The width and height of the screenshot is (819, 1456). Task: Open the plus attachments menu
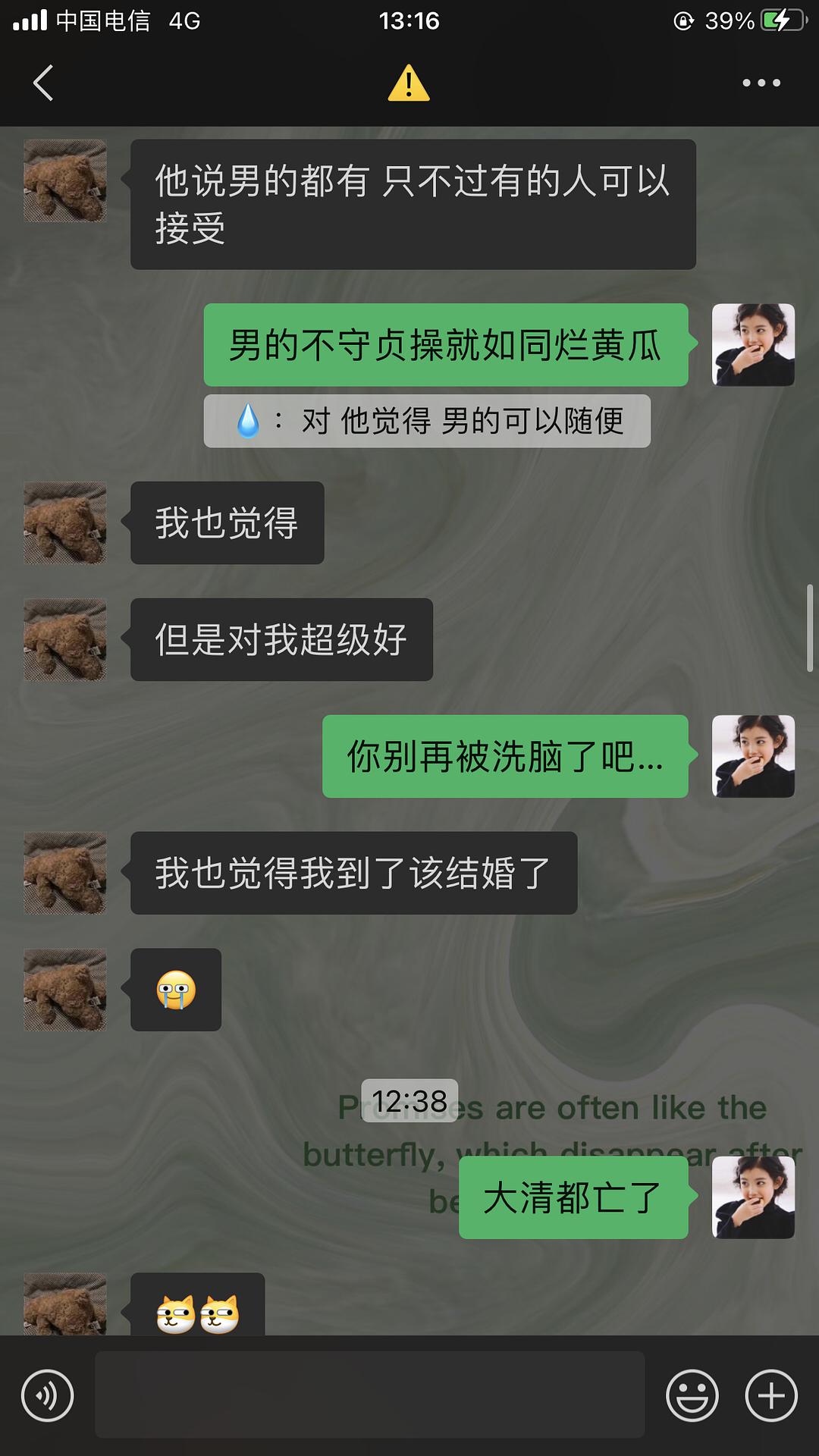coord(771,1395)
